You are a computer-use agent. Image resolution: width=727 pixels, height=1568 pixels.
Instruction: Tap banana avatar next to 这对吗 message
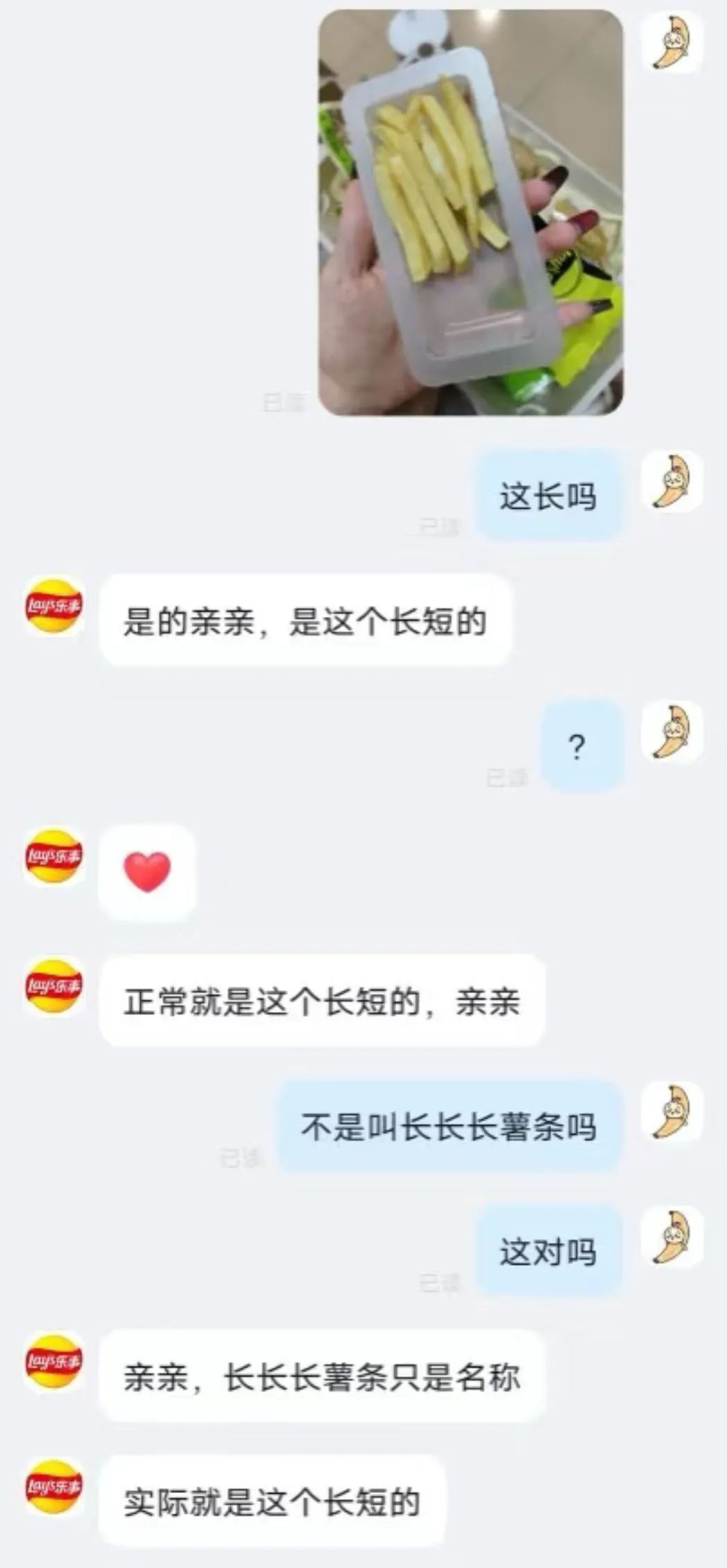(x=672, y=1238)
